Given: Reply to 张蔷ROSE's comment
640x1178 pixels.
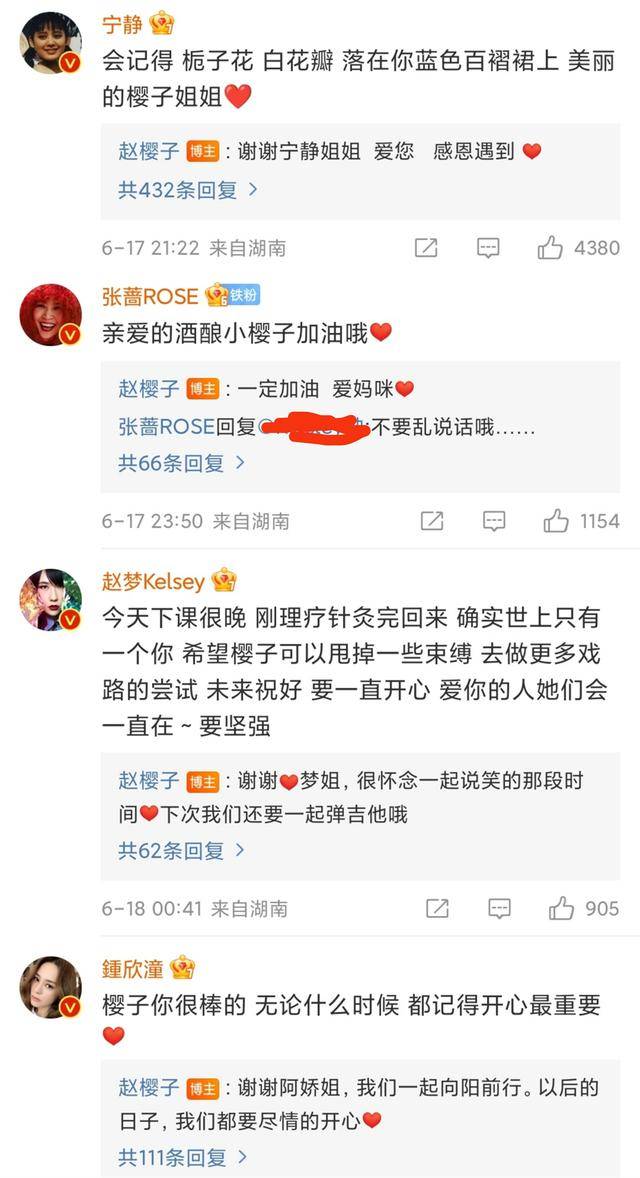Looking at the screenshot, I should pos(494,521).
